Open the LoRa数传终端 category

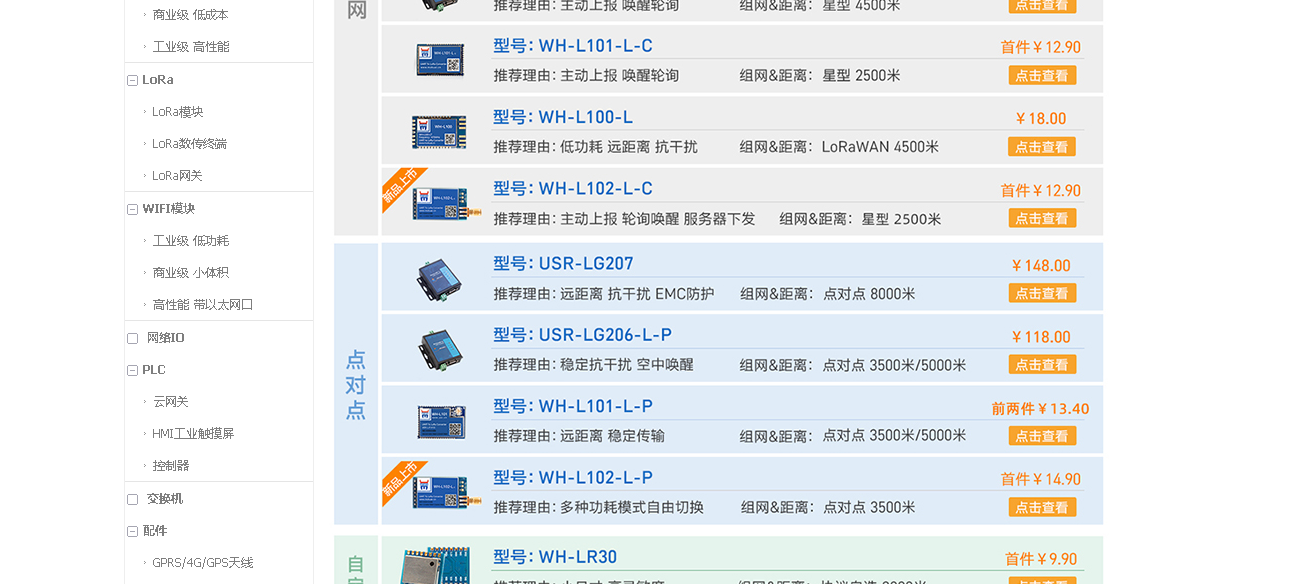(189, 144)
